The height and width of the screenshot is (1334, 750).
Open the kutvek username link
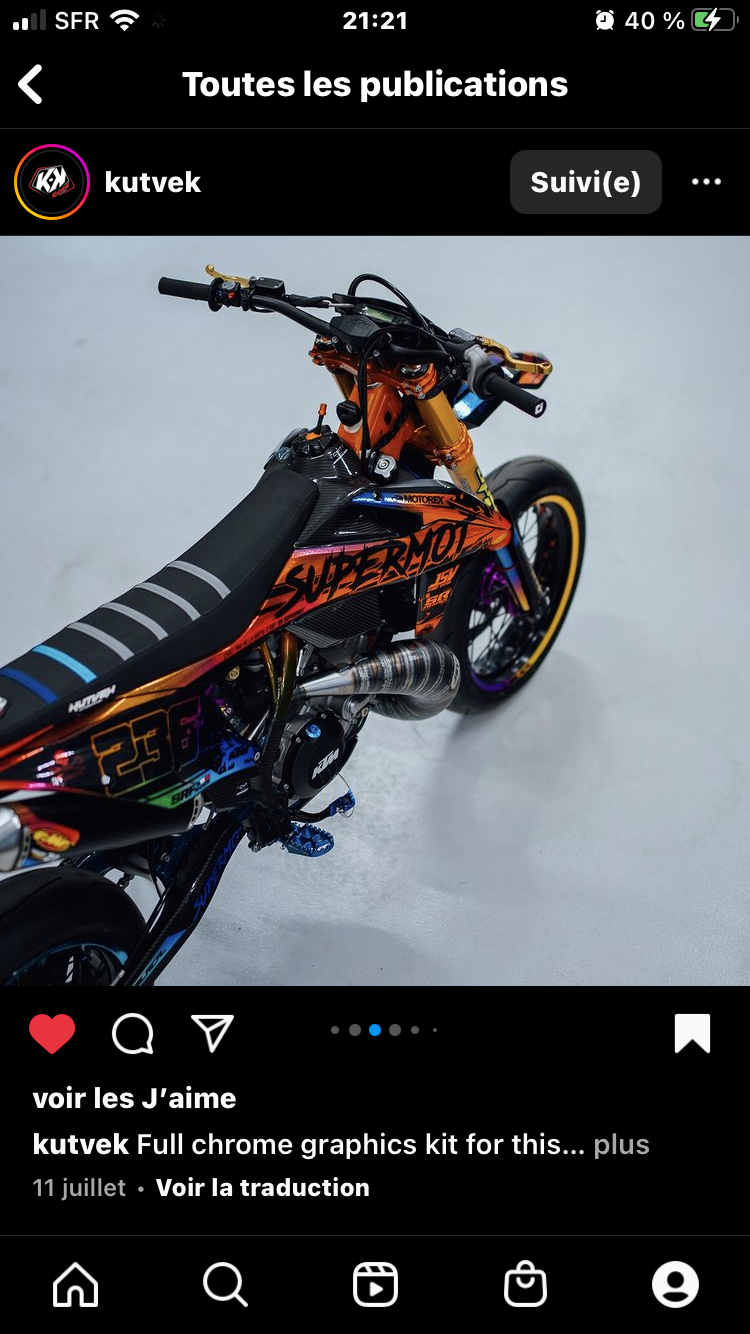153,182
